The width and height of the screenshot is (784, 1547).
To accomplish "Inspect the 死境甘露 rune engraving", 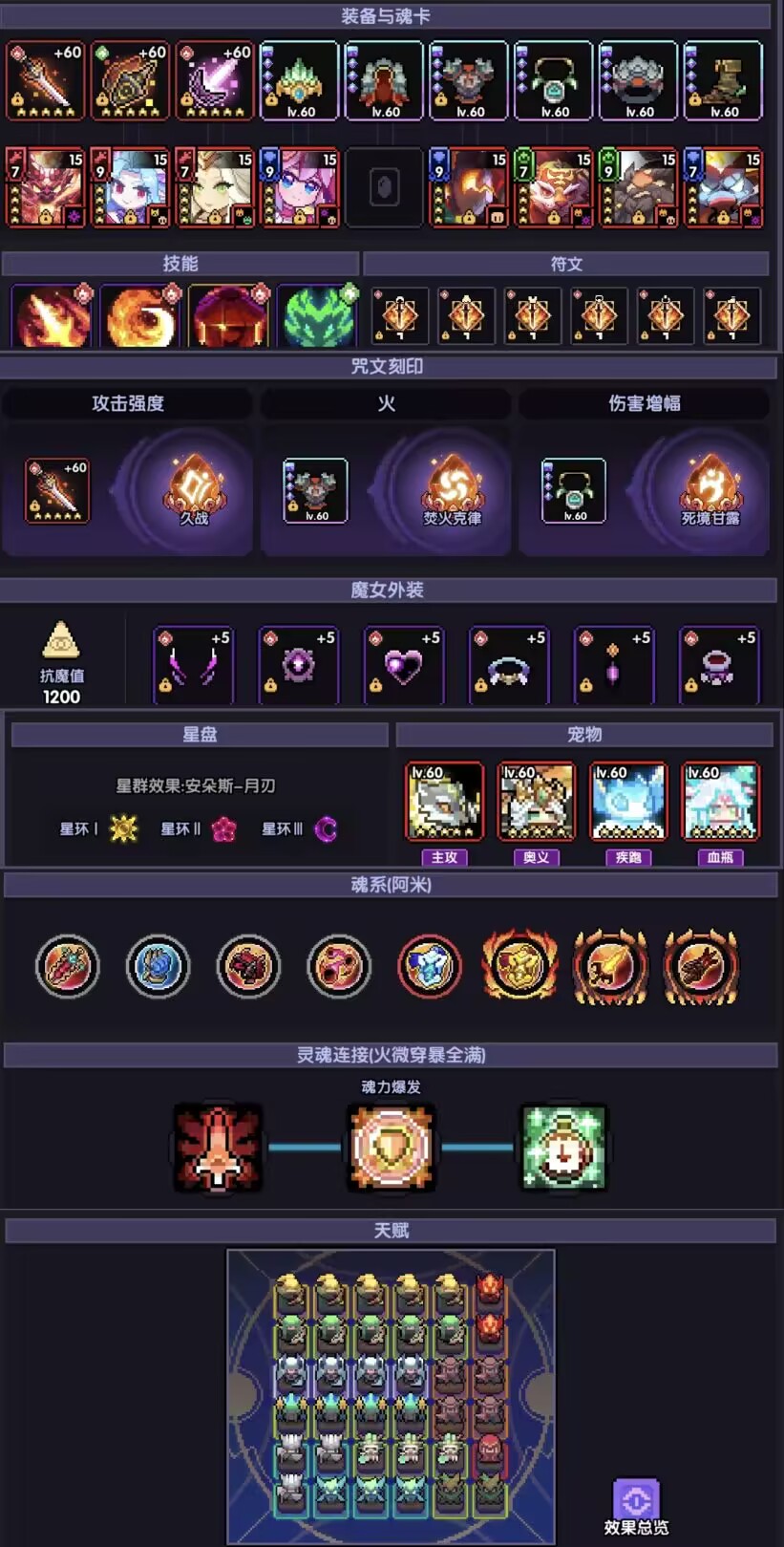I will point(710,489).
